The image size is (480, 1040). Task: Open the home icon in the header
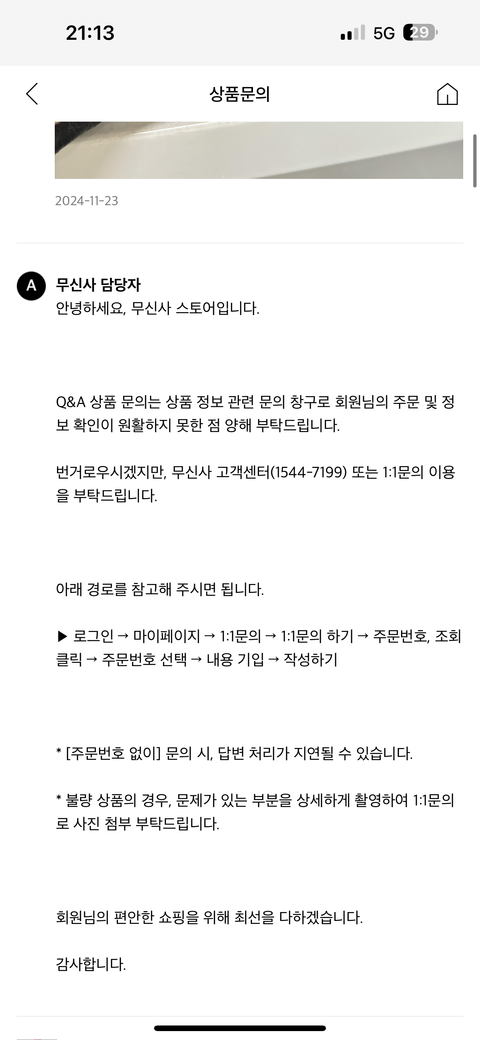448,94
